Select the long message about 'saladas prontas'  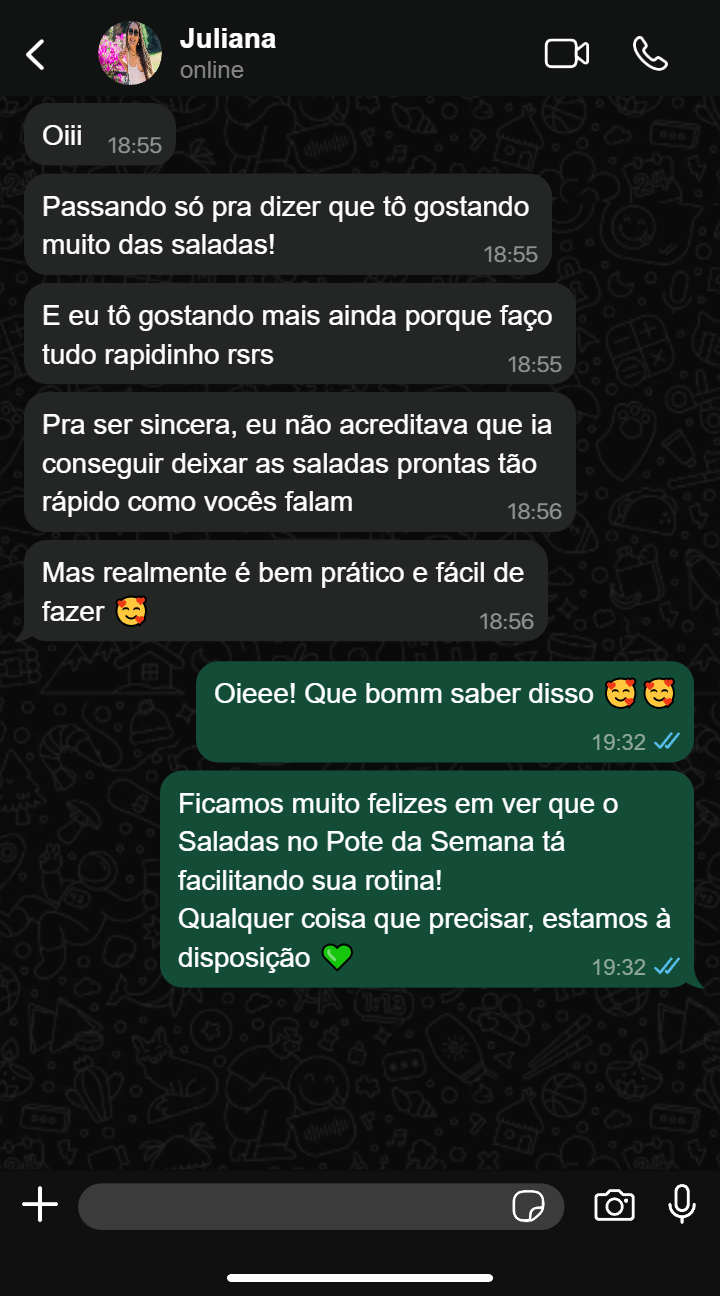[300, 462]
